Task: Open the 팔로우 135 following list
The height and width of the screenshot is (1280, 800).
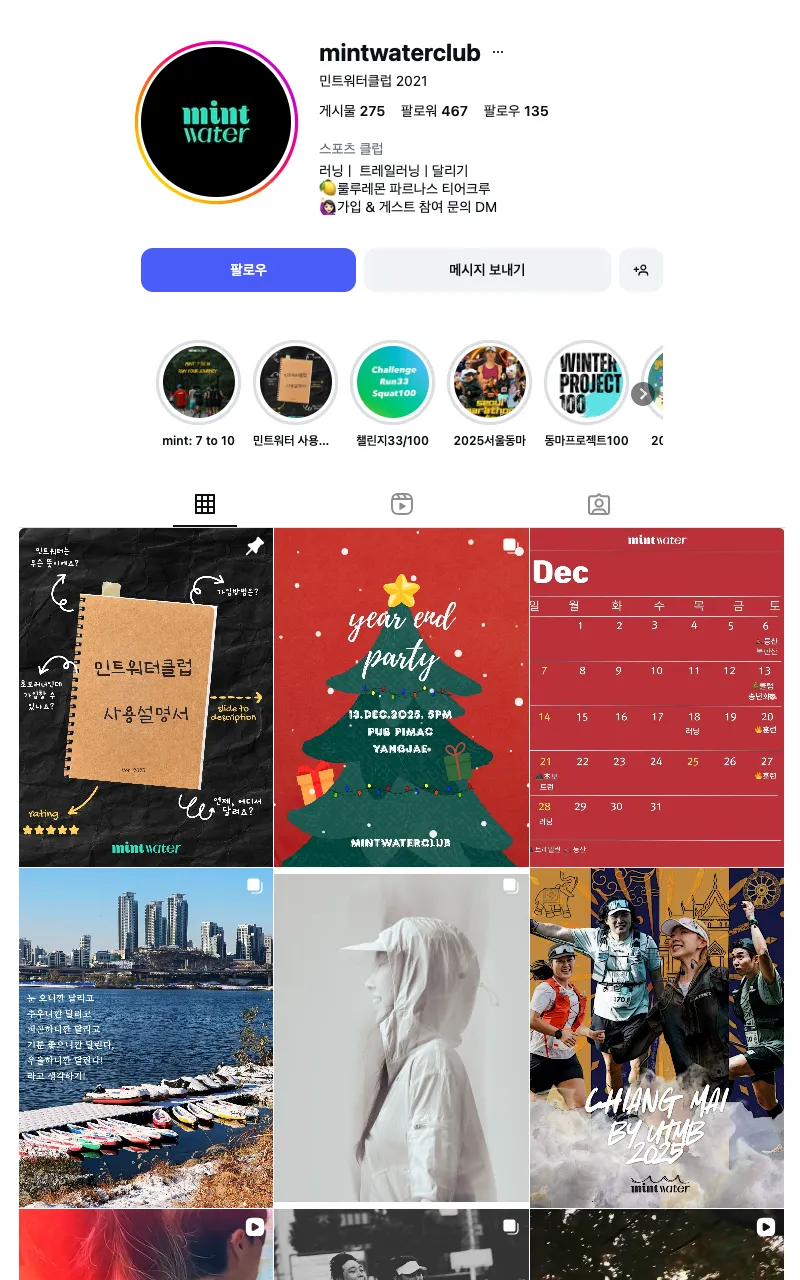Action: point(516,111)
